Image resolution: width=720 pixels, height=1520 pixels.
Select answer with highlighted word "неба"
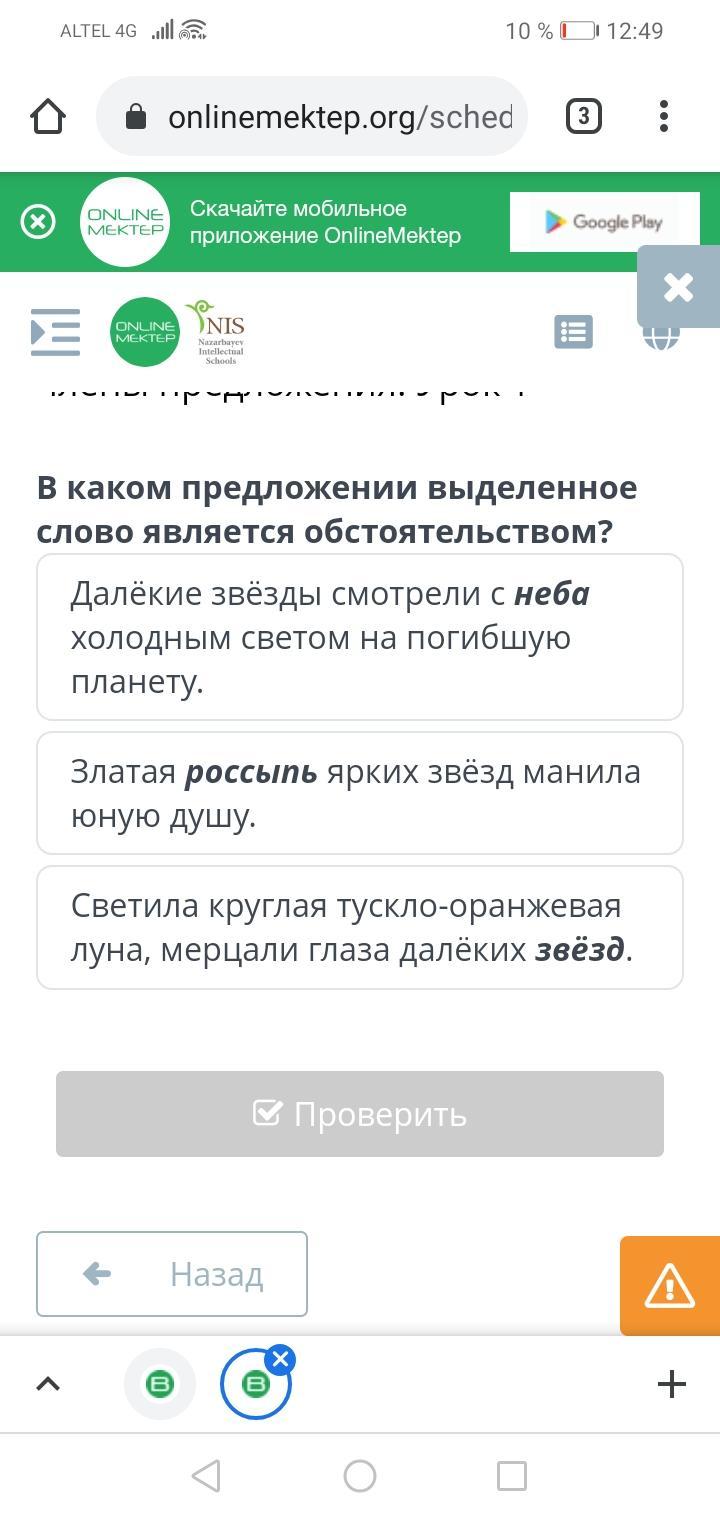pos(360,637)
